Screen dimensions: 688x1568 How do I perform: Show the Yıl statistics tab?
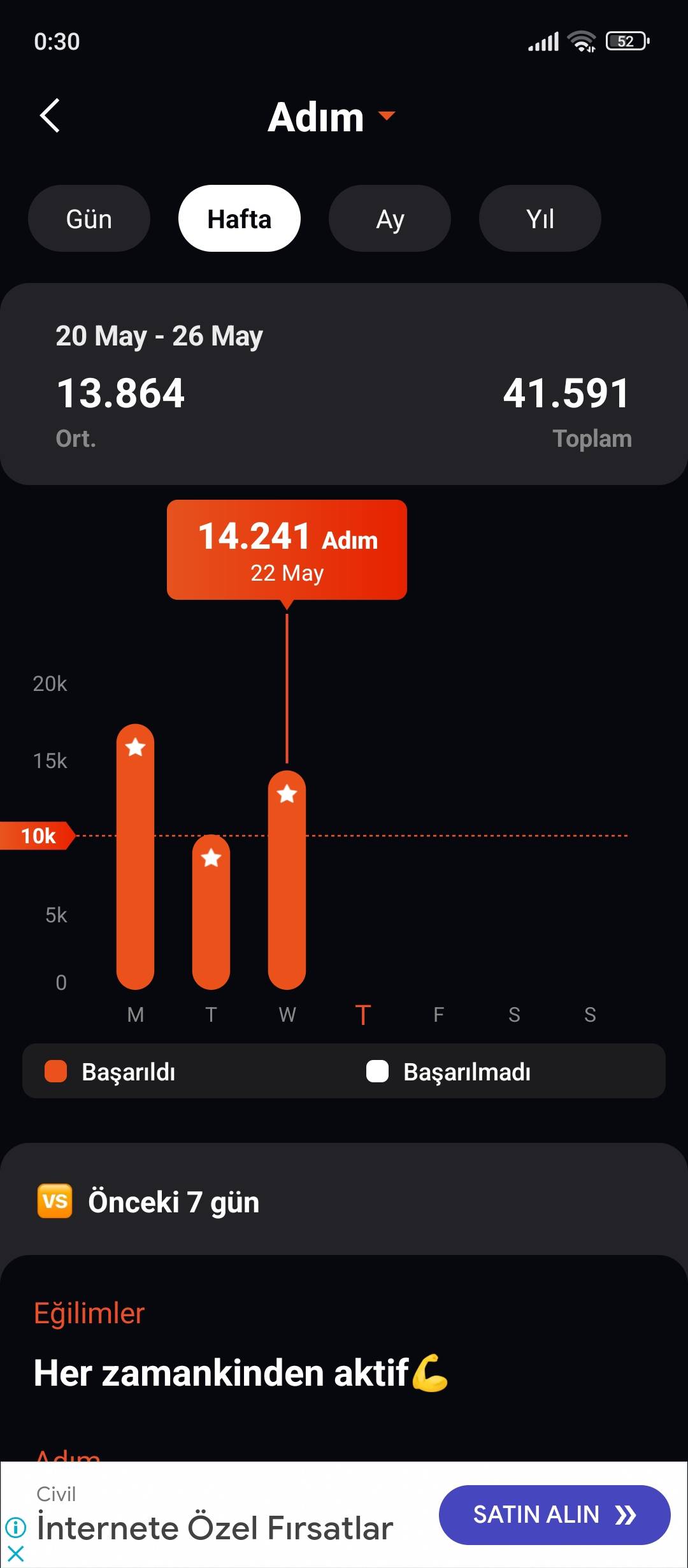point(540,219)
